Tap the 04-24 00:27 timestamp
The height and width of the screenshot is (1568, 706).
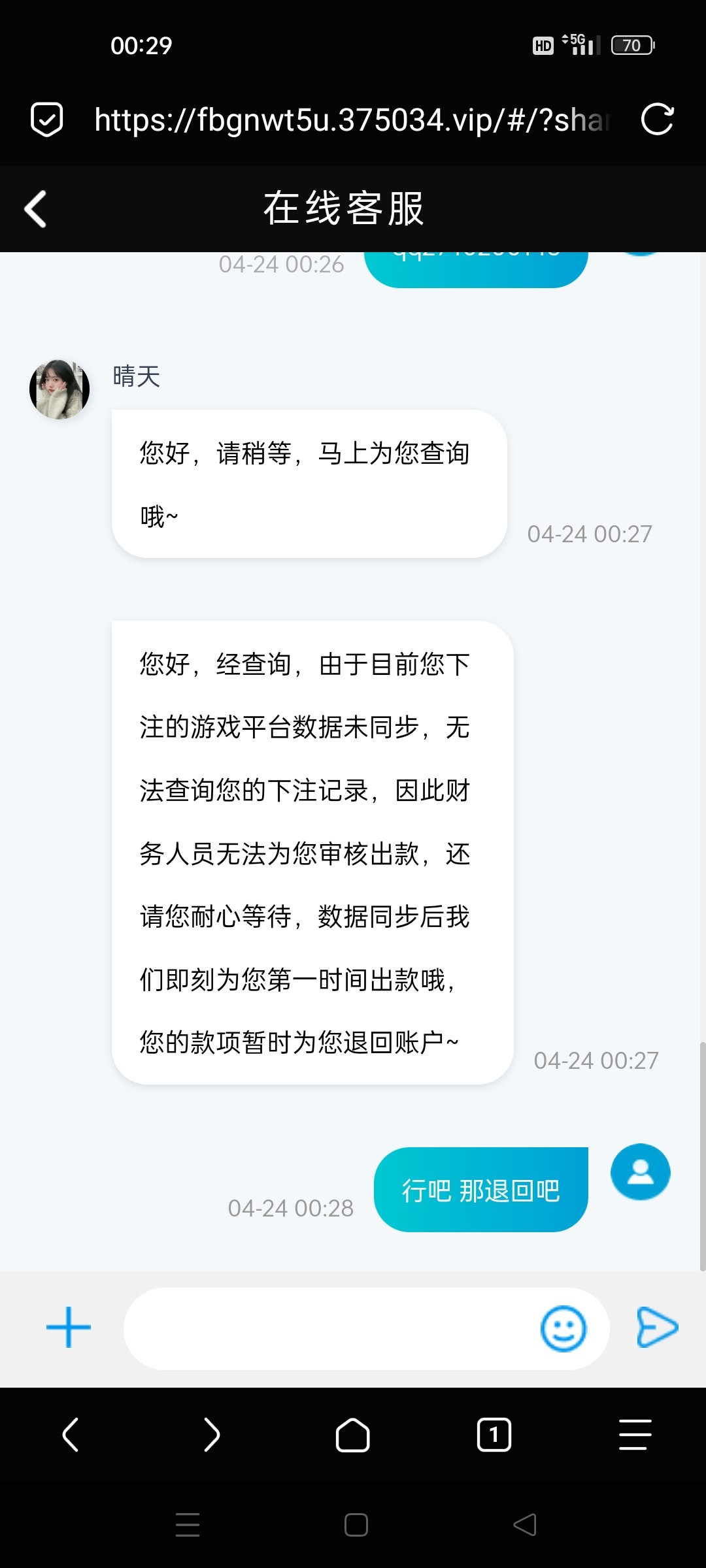(x=588, y=534)
